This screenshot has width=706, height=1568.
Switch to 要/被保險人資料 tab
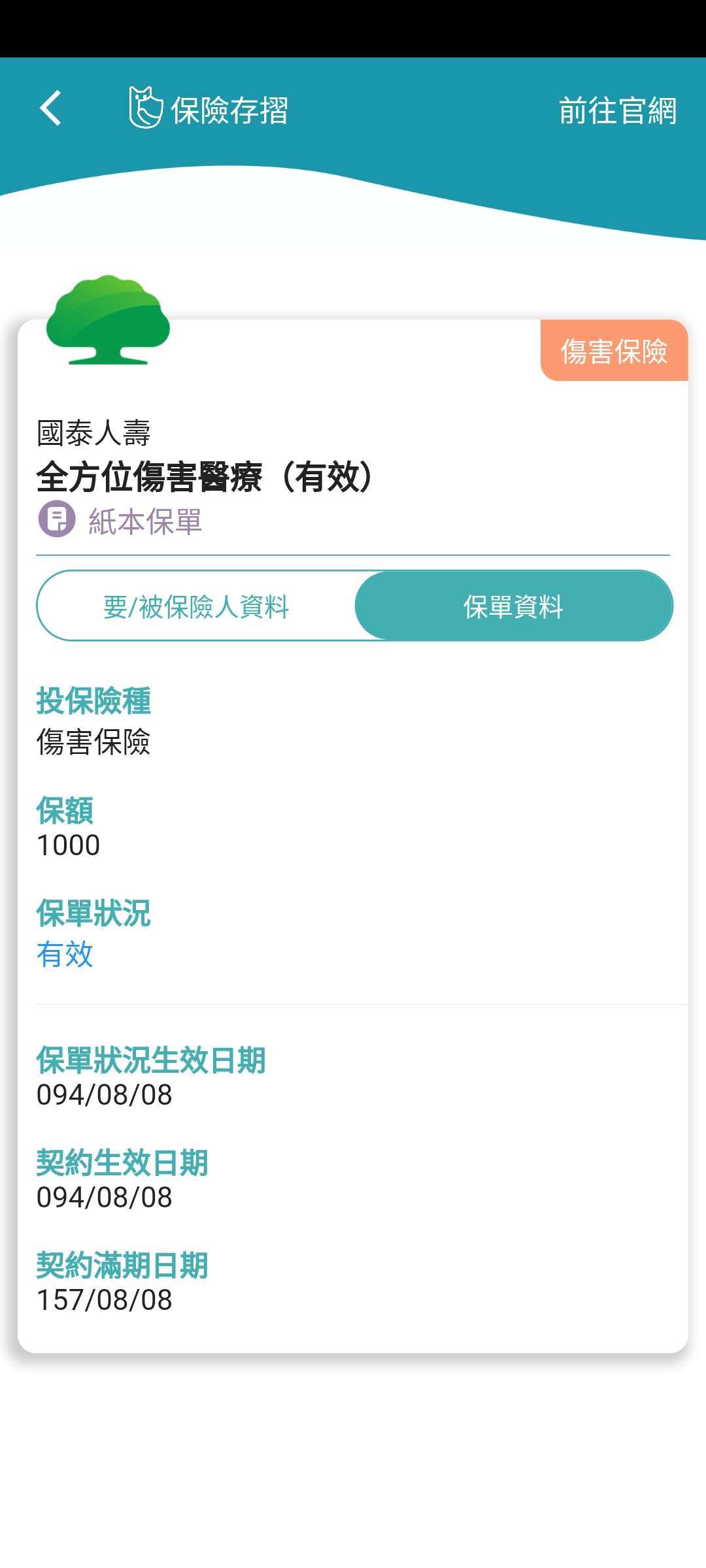click(x=196, y=606)
